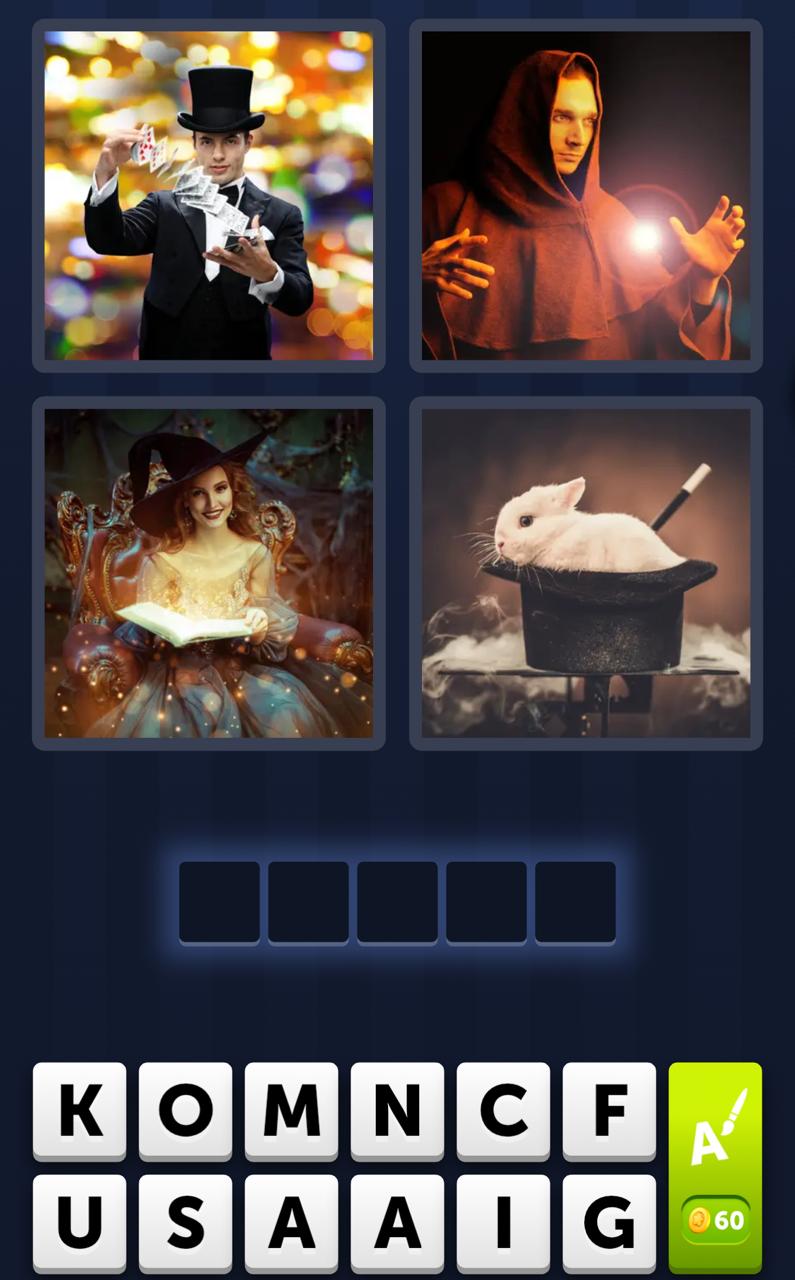
Task: Use the 60-coin letter hint button
Action: (x=715, y=1167)
